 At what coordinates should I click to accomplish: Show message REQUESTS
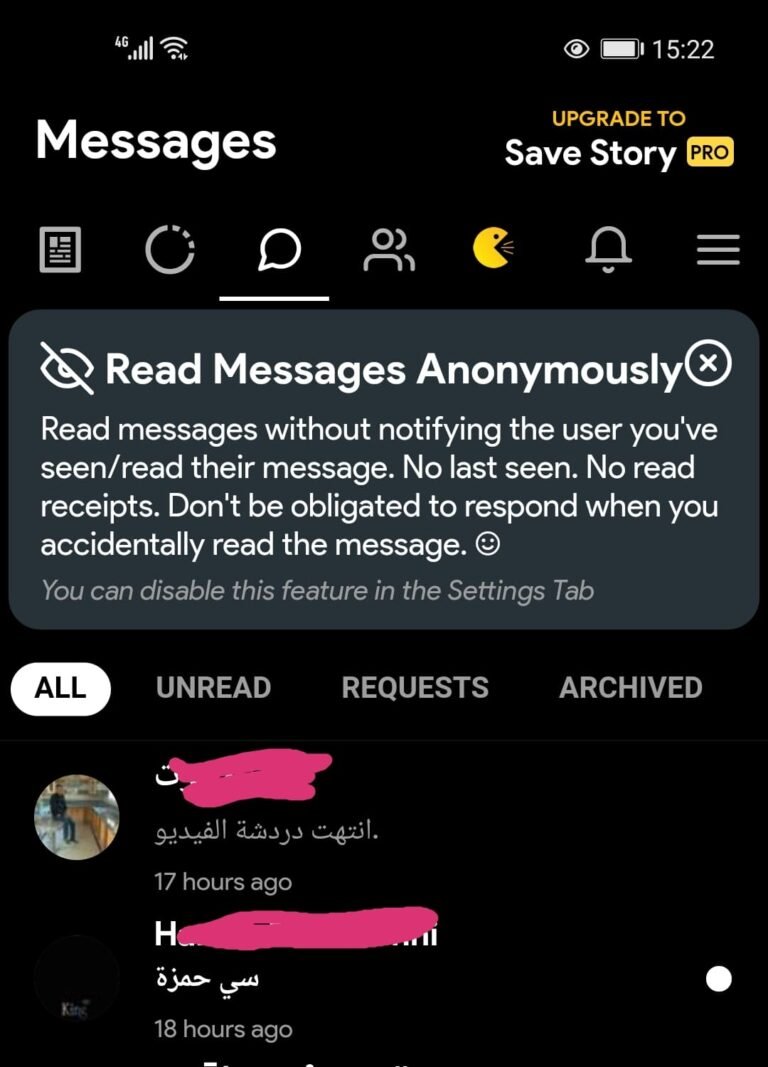click(415, 688)
